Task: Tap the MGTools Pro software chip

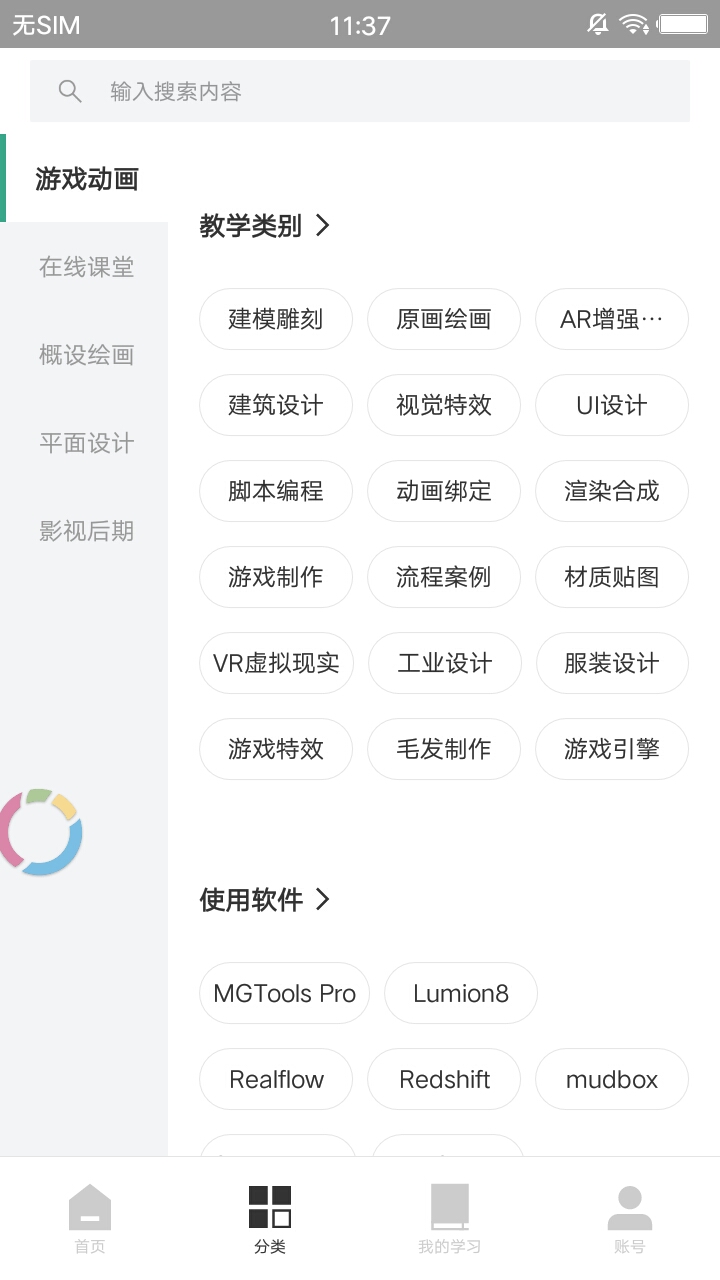Action: [x=285, y=993]
